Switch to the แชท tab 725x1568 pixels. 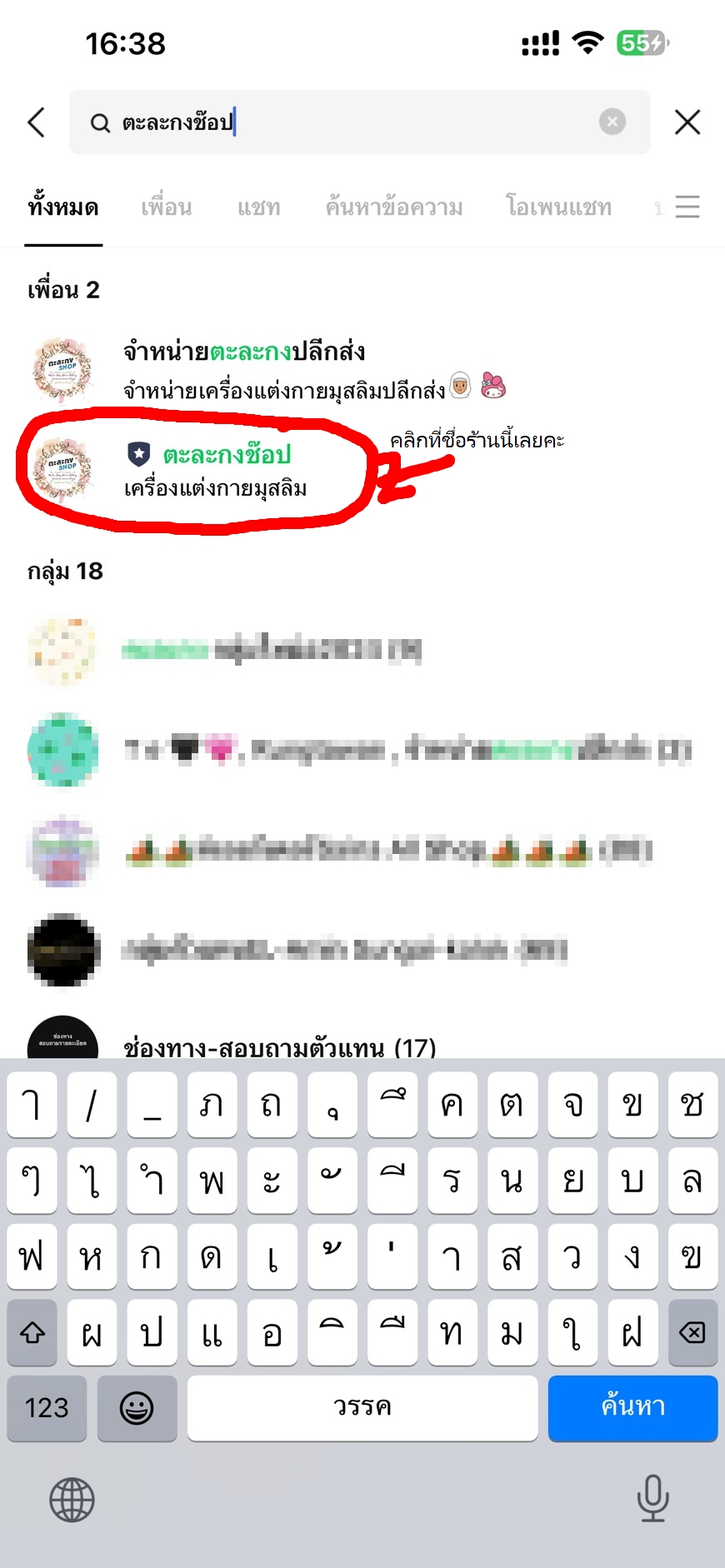click(258, 207)
